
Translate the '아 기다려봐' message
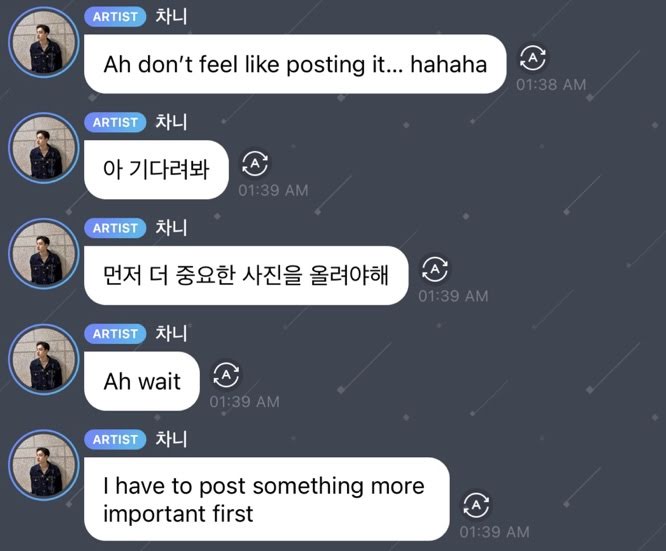point(255,163)
